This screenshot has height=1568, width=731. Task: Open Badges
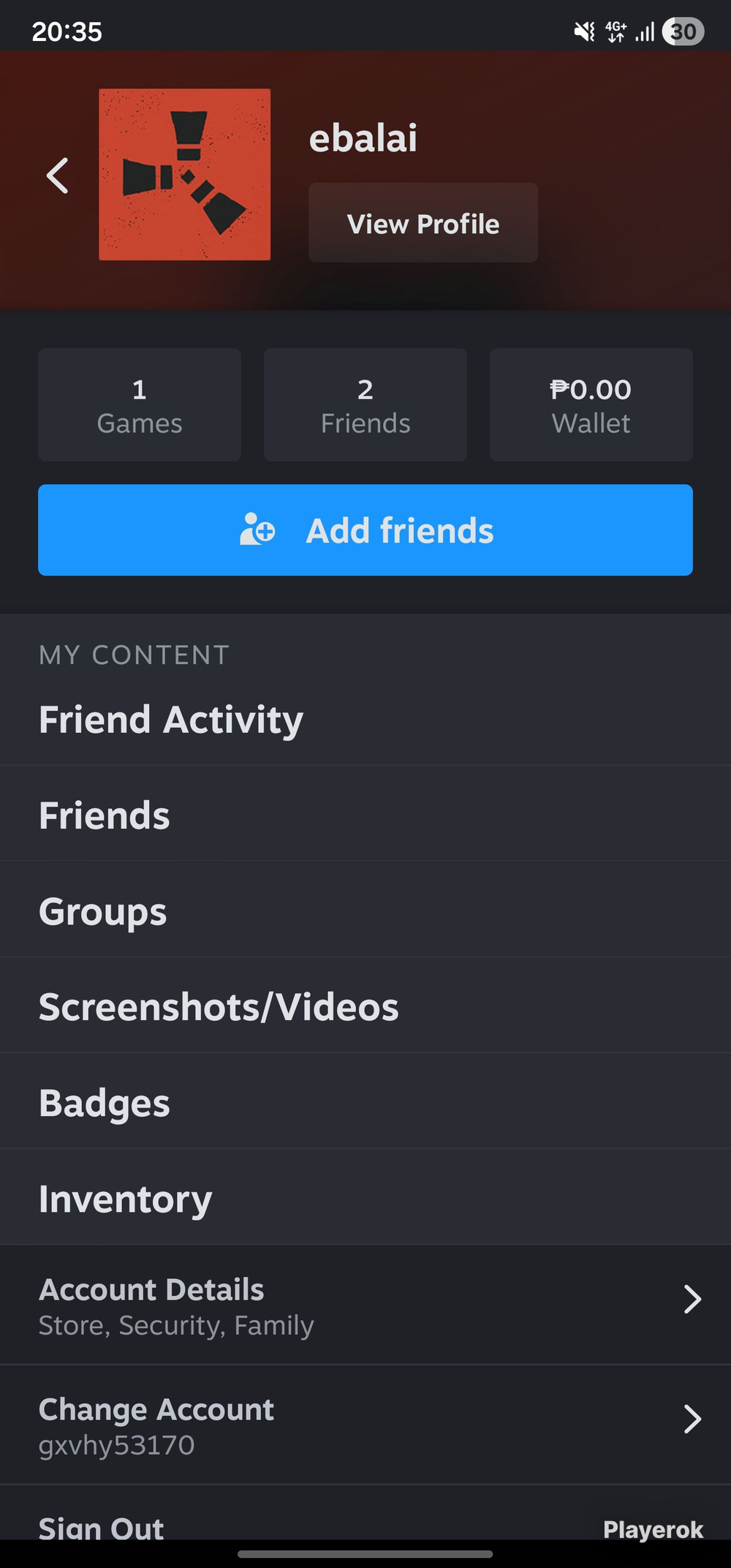pos(365,1102)
